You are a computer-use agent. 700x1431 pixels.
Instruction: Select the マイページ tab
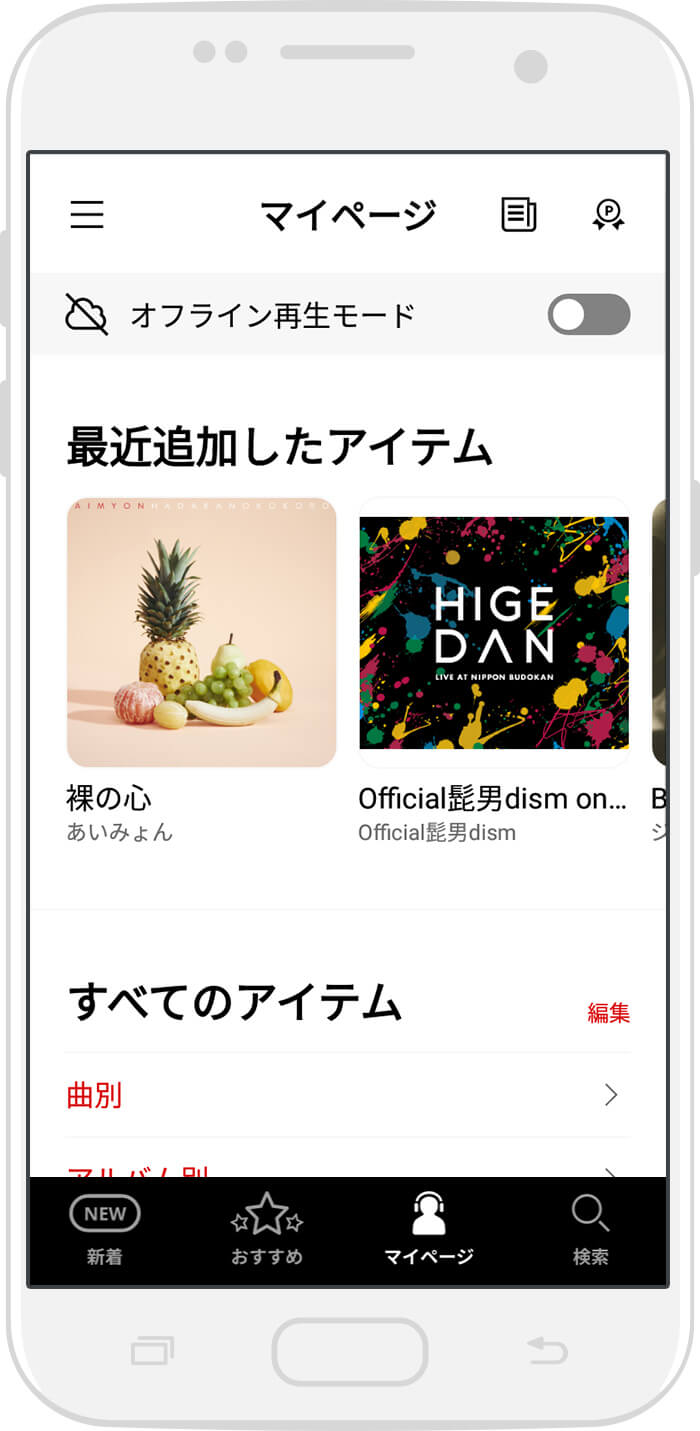click(429, 1230)
